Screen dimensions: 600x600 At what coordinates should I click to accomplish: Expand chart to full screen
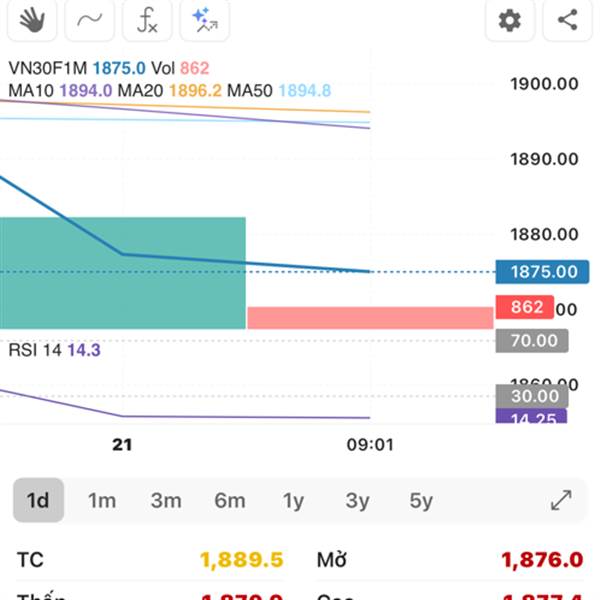click(x=561, y=500)
